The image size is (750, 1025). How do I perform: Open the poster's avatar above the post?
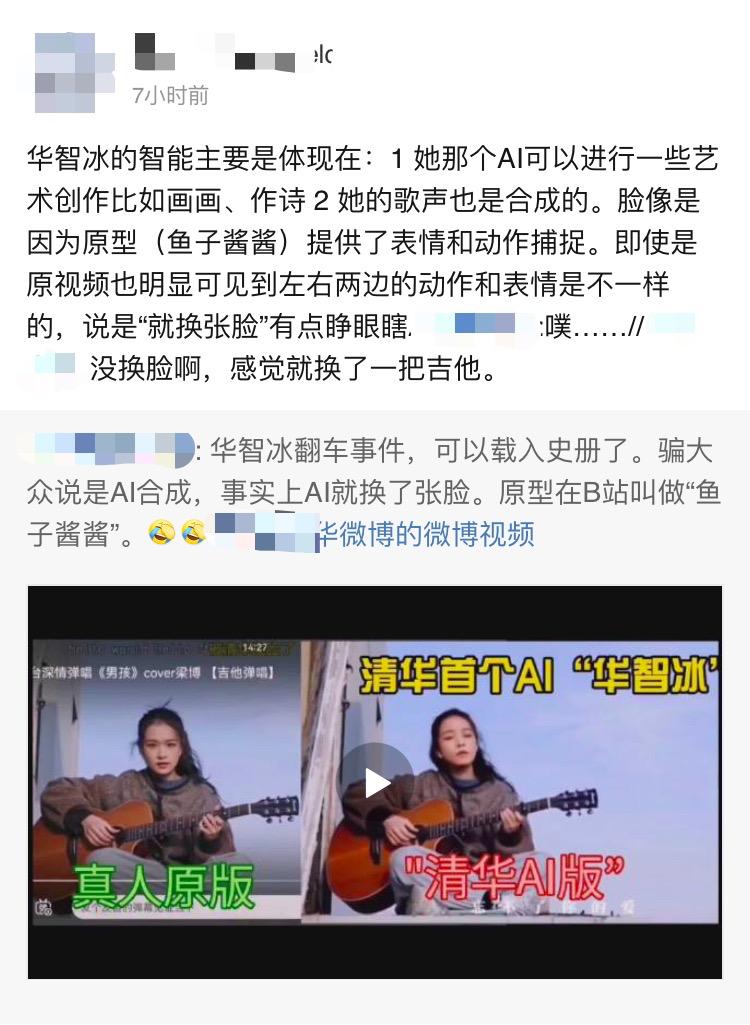click(x=64, y=72)
